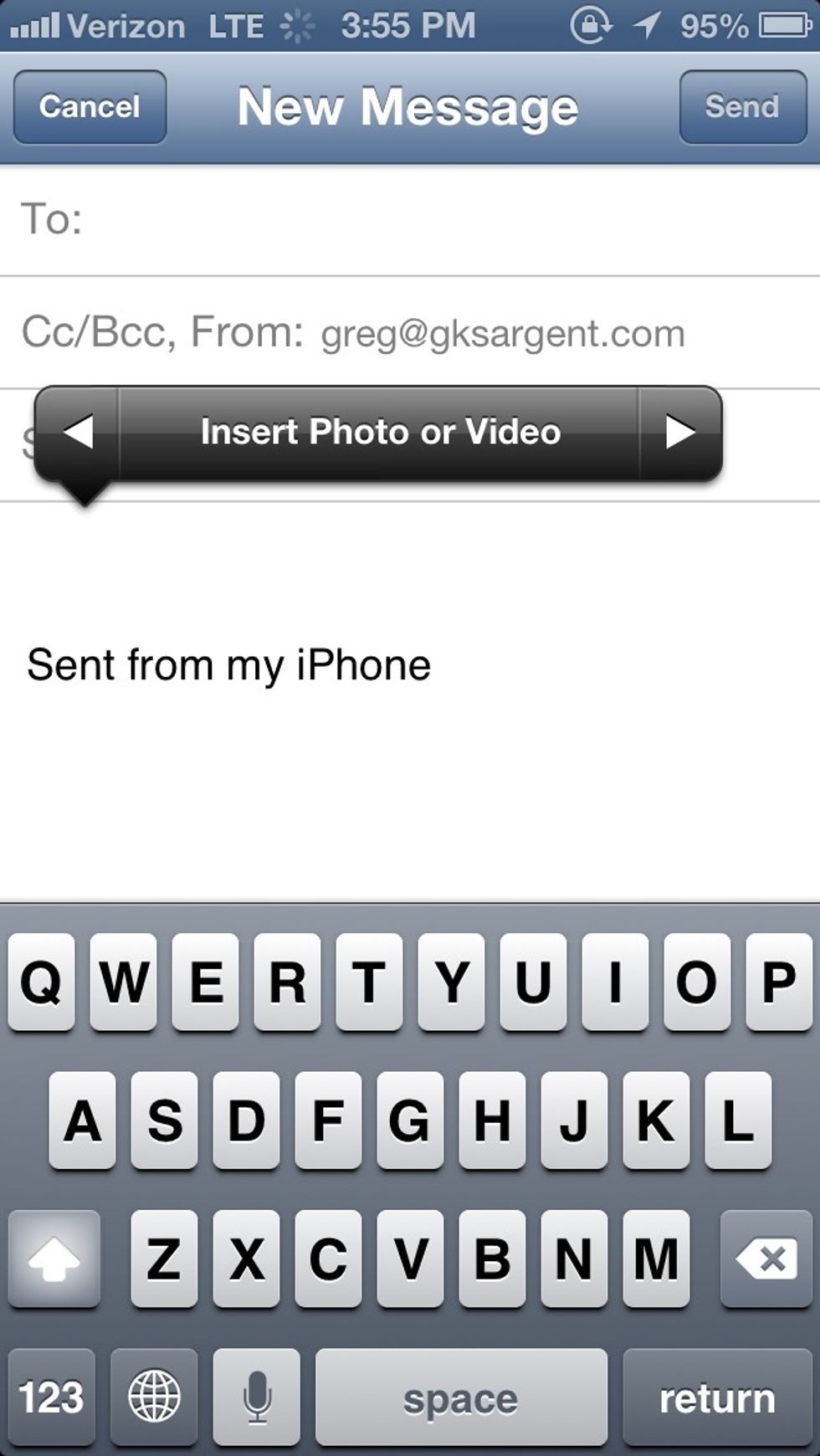This screenshot has width=820, height=1456.
Task: Tap the shift key
Action: [x=54, y=1259]
